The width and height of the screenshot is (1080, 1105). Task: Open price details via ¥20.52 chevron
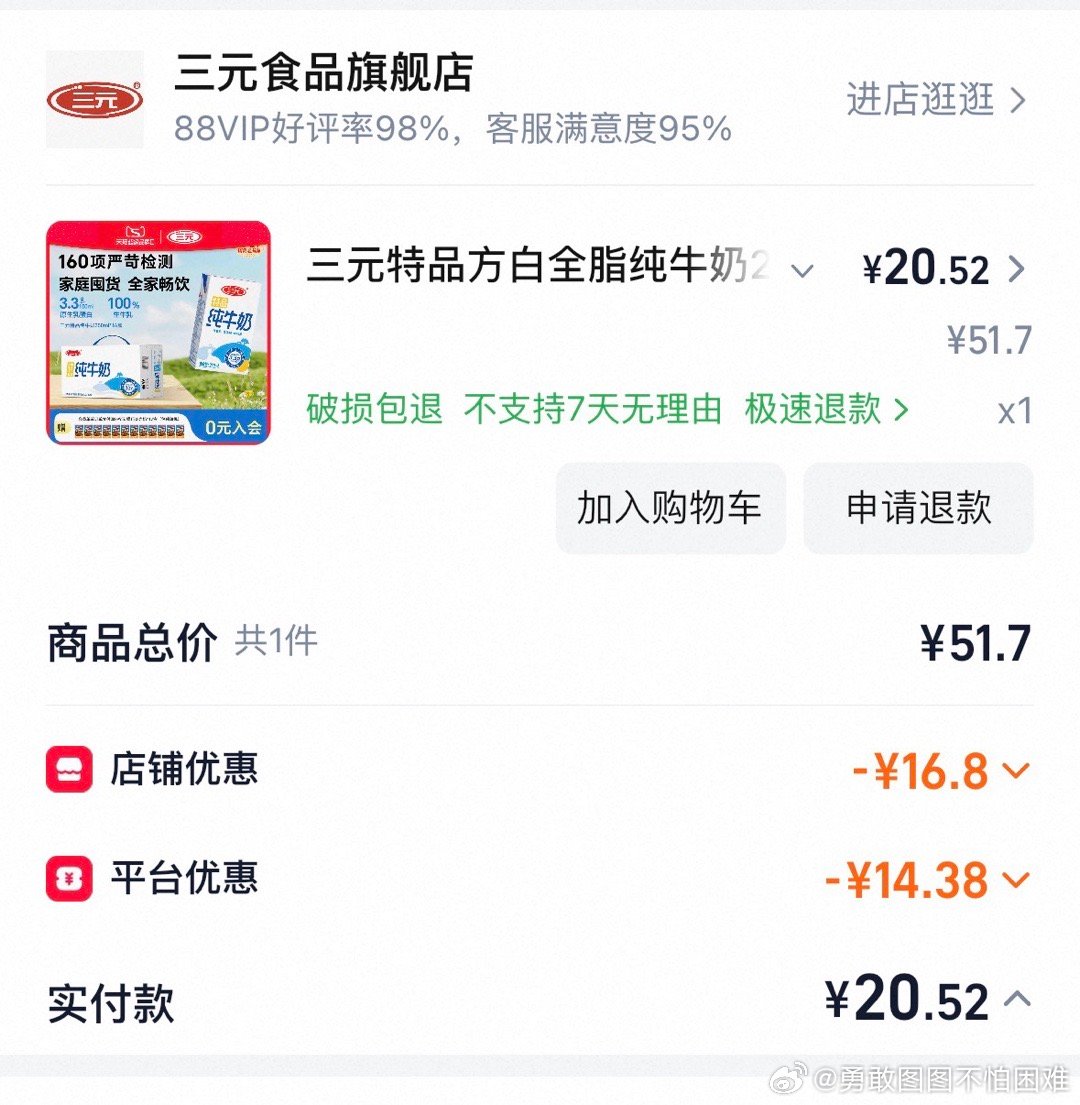click(1016, 270)
